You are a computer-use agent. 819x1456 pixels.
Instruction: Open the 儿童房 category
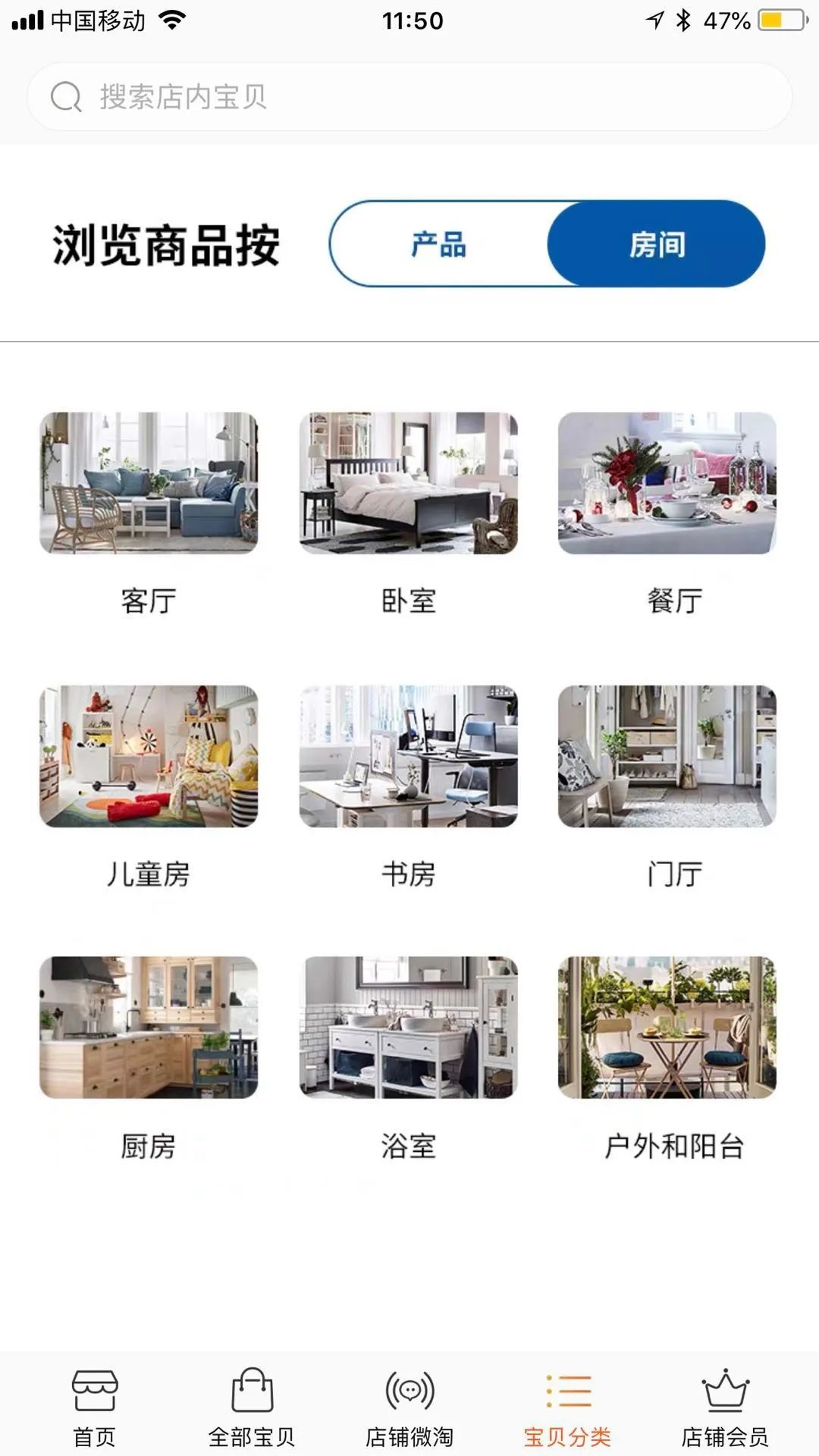click(149, 757)
